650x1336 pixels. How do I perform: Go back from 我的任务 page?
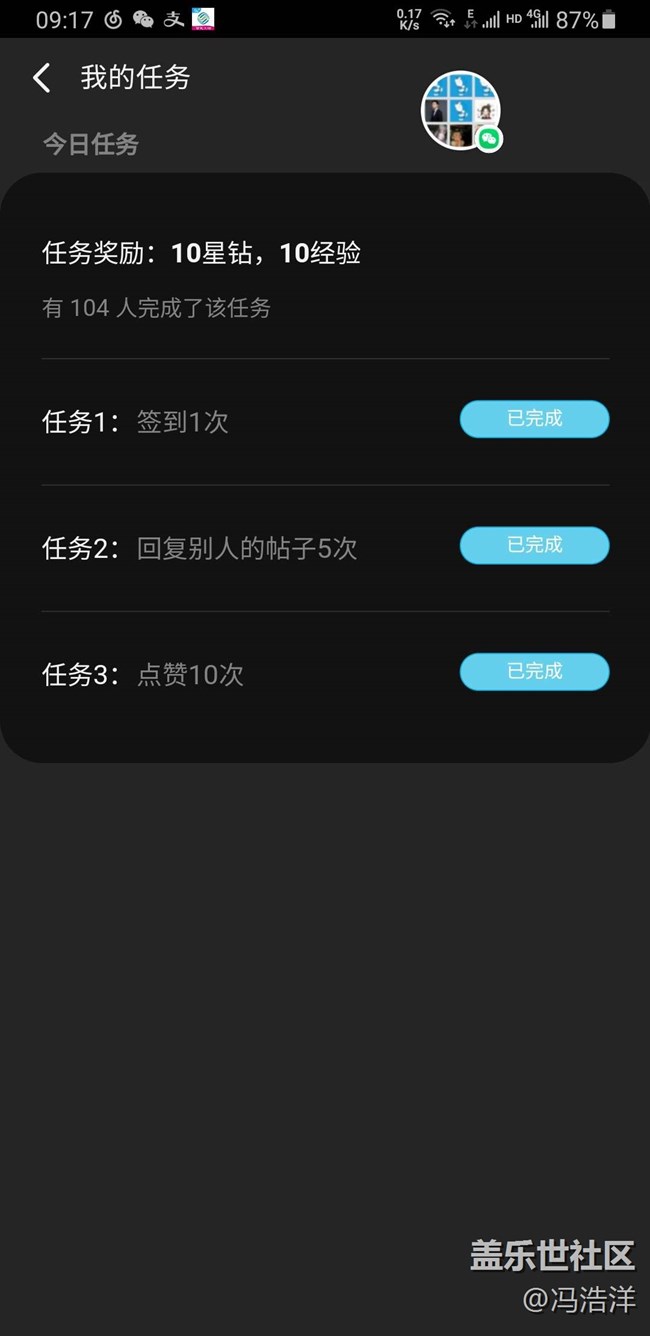[42, 78]
